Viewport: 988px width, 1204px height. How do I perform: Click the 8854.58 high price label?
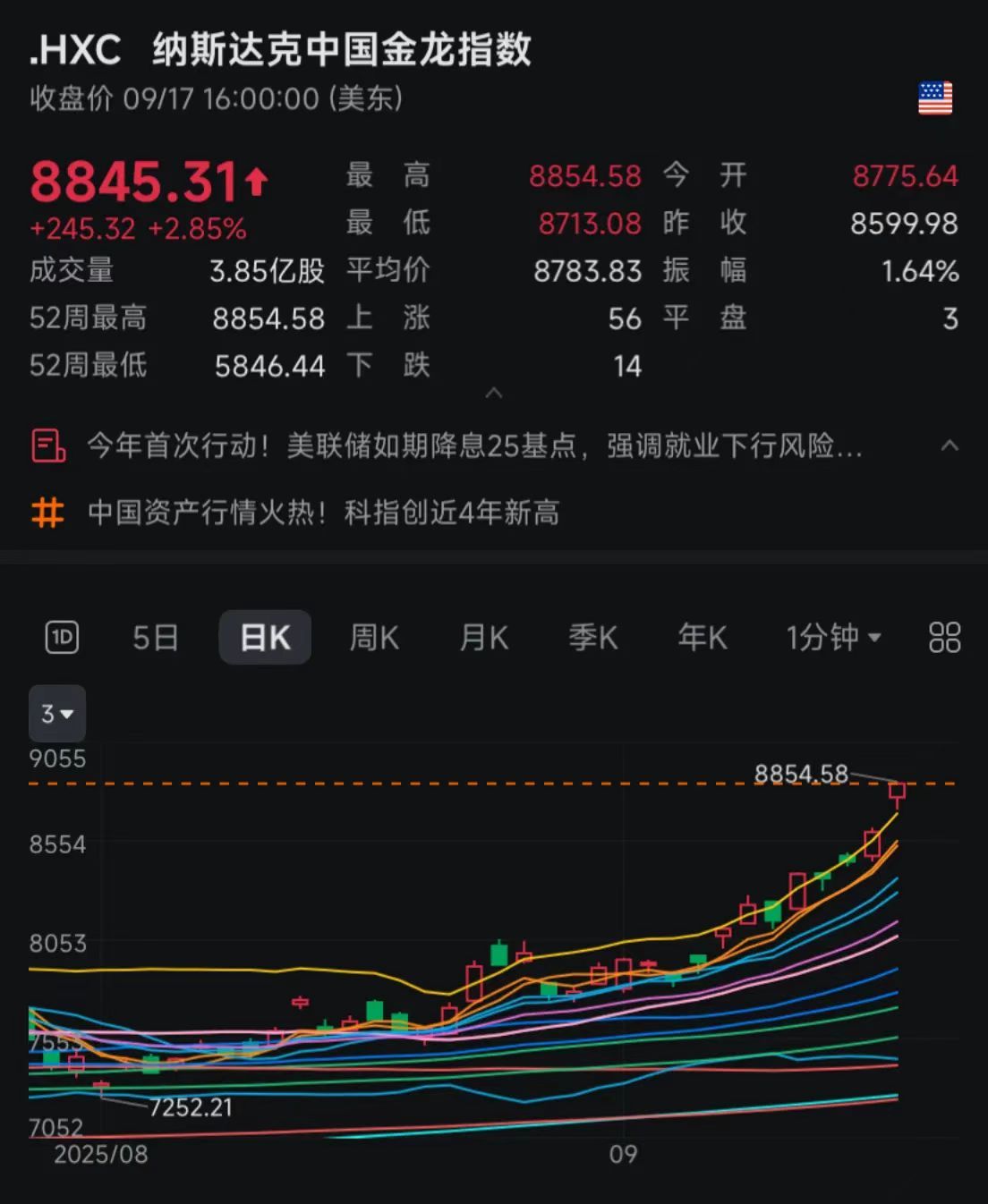(x=803, y=775)
